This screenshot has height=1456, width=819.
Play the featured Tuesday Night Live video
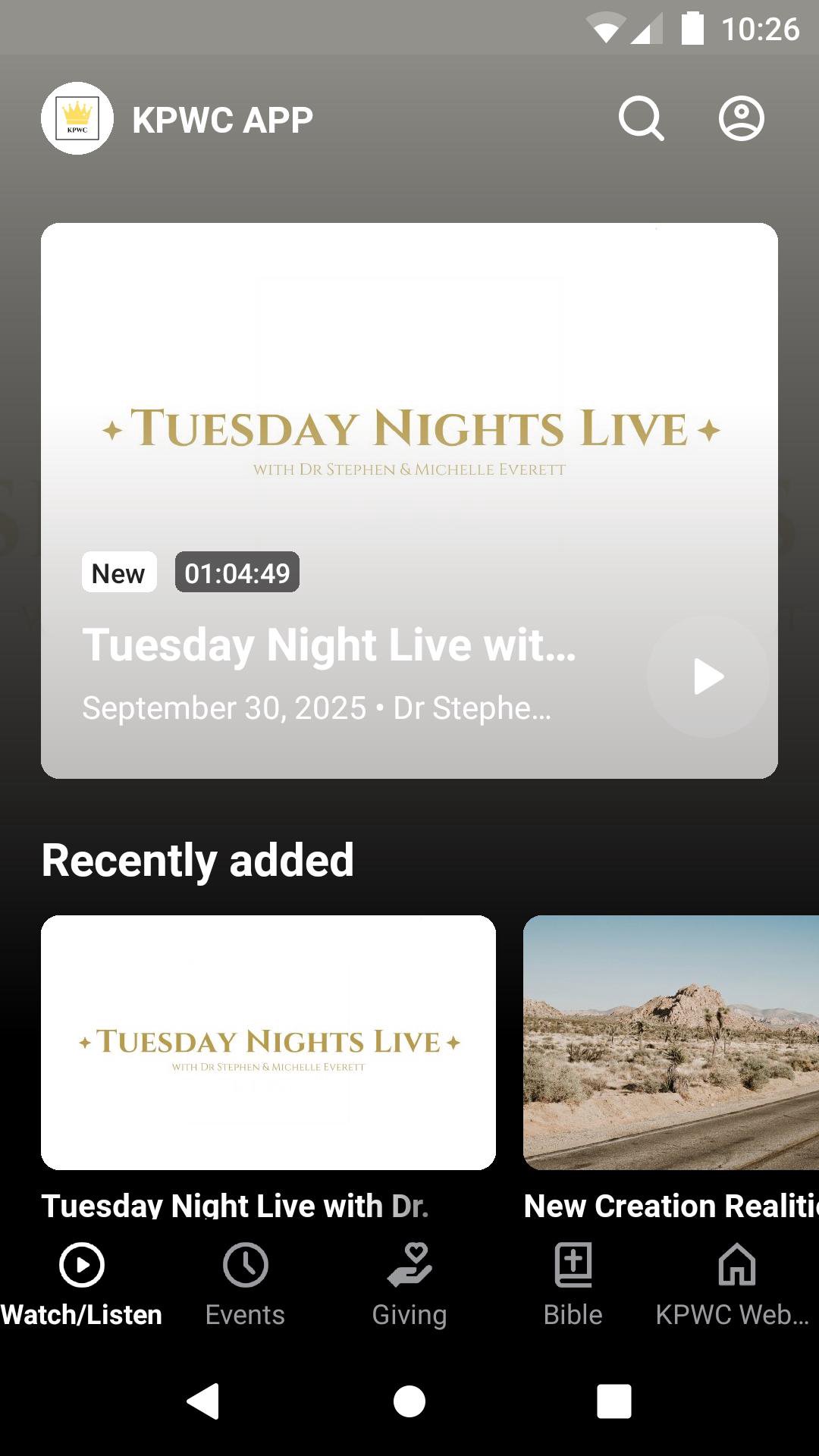tap(708, 676)
